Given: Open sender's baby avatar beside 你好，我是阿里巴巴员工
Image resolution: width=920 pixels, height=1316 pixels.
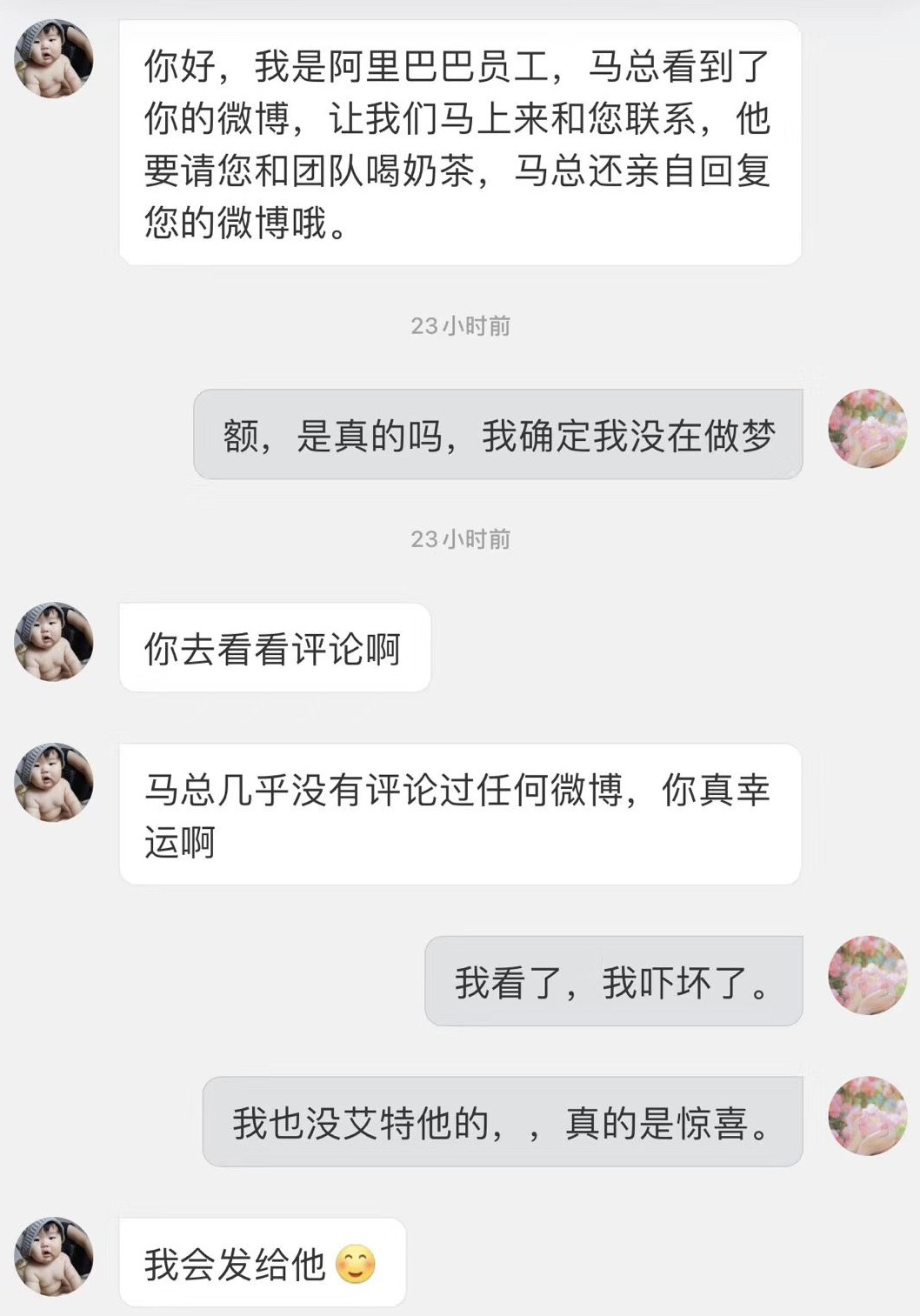Looking at the screenshot, I should pos(54,58).
